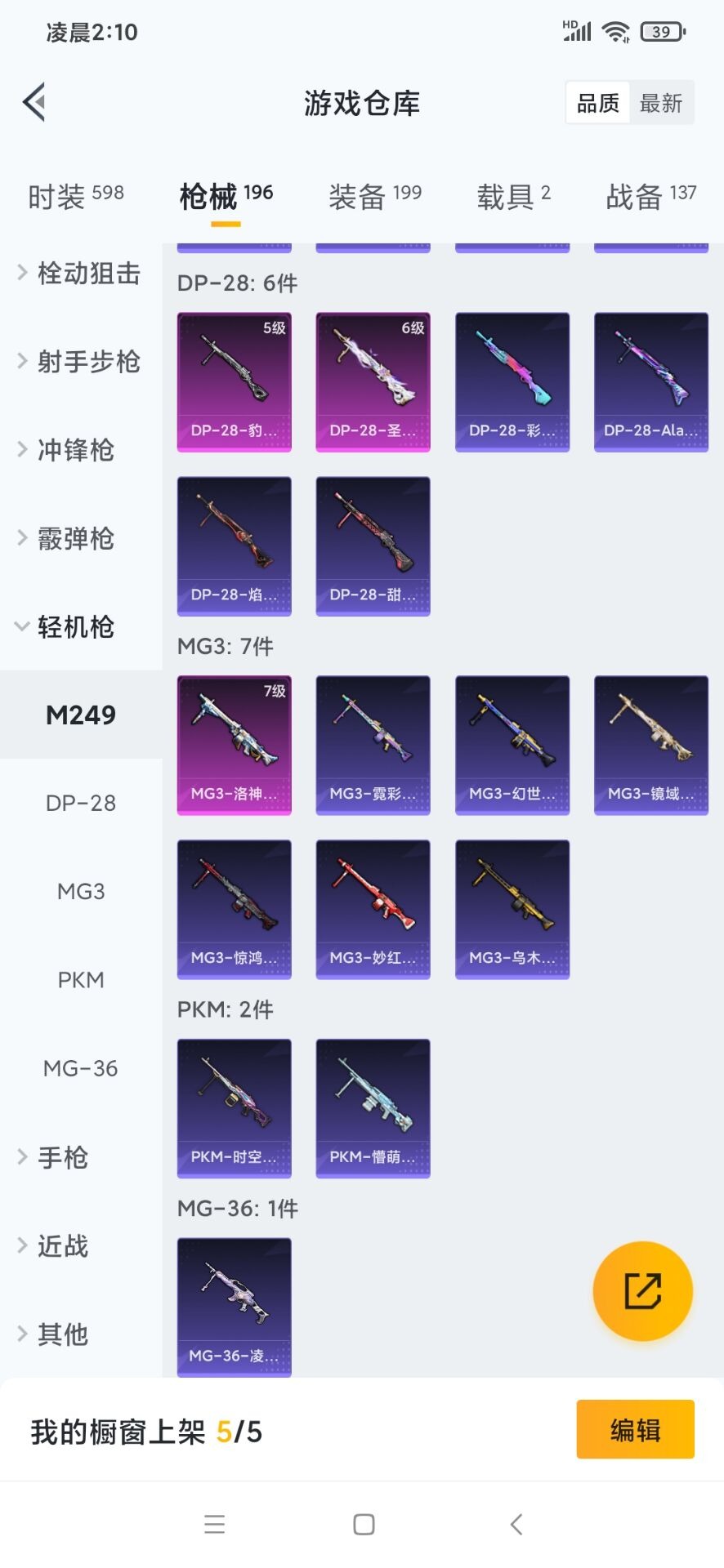Switch sorting to 最新

(662, 103)
